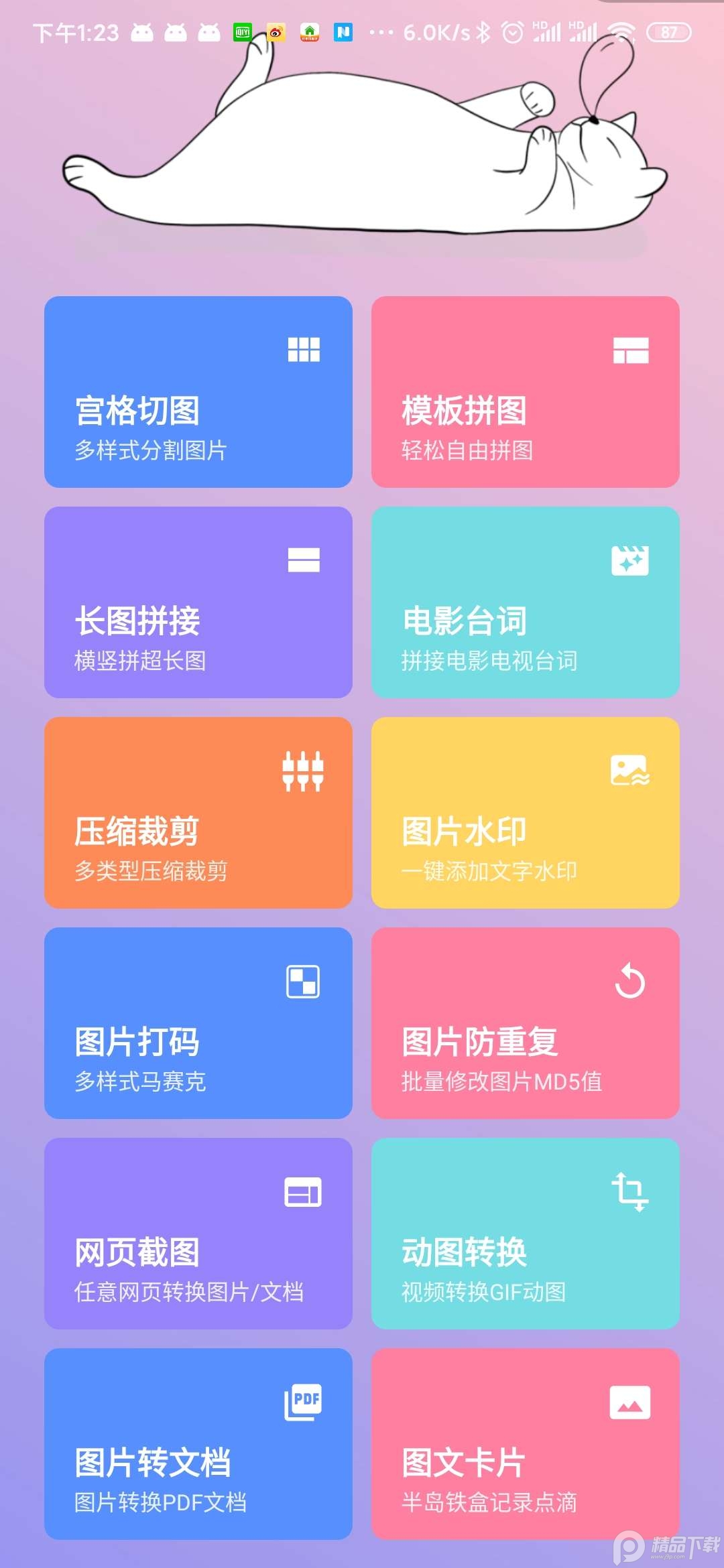Click the template collage icon on 模板拼图 card

[x=631, y=349]
